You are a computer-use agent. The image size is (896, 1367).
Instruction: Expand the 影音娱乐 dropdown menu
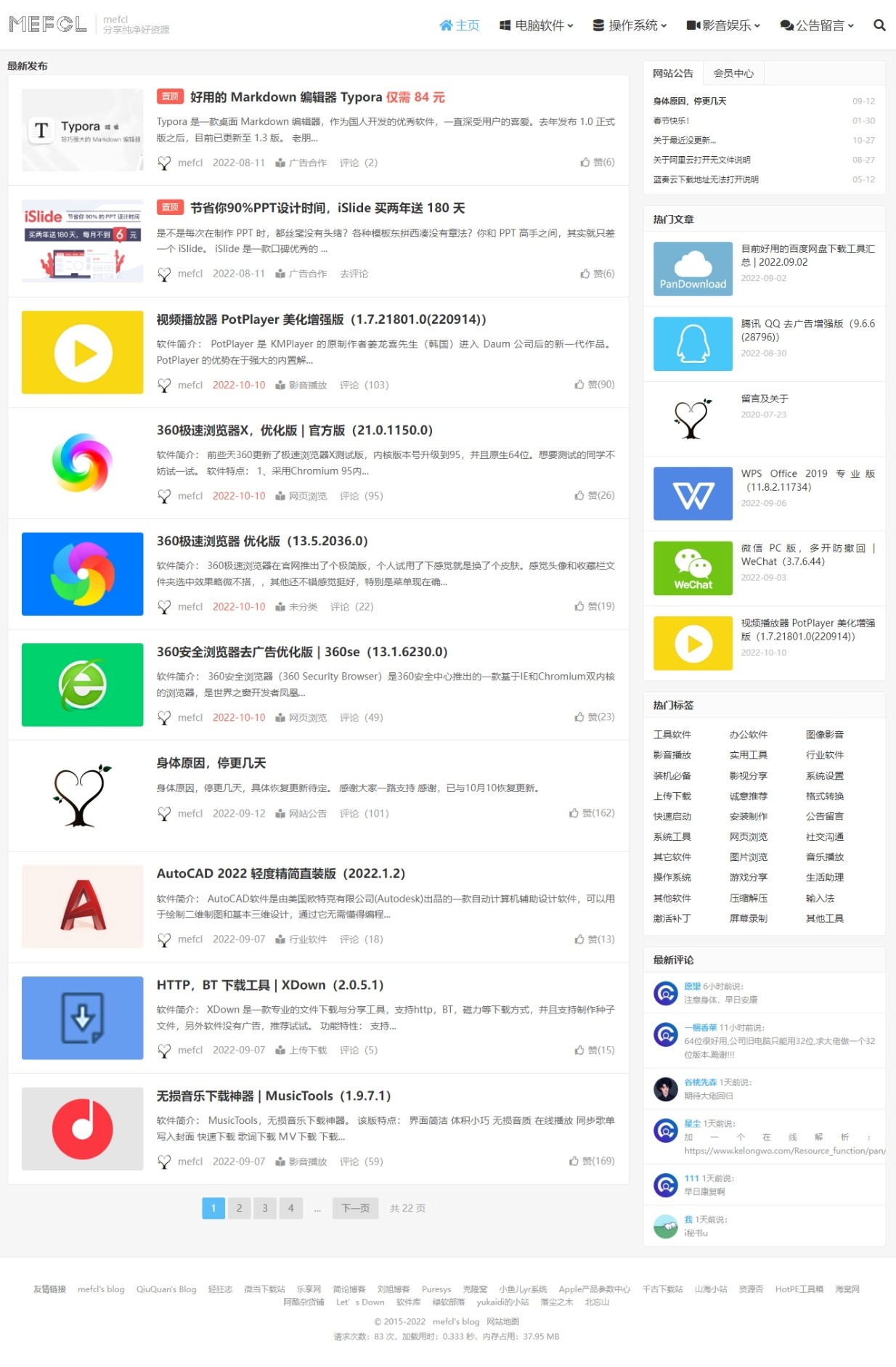tap(723, 25)
